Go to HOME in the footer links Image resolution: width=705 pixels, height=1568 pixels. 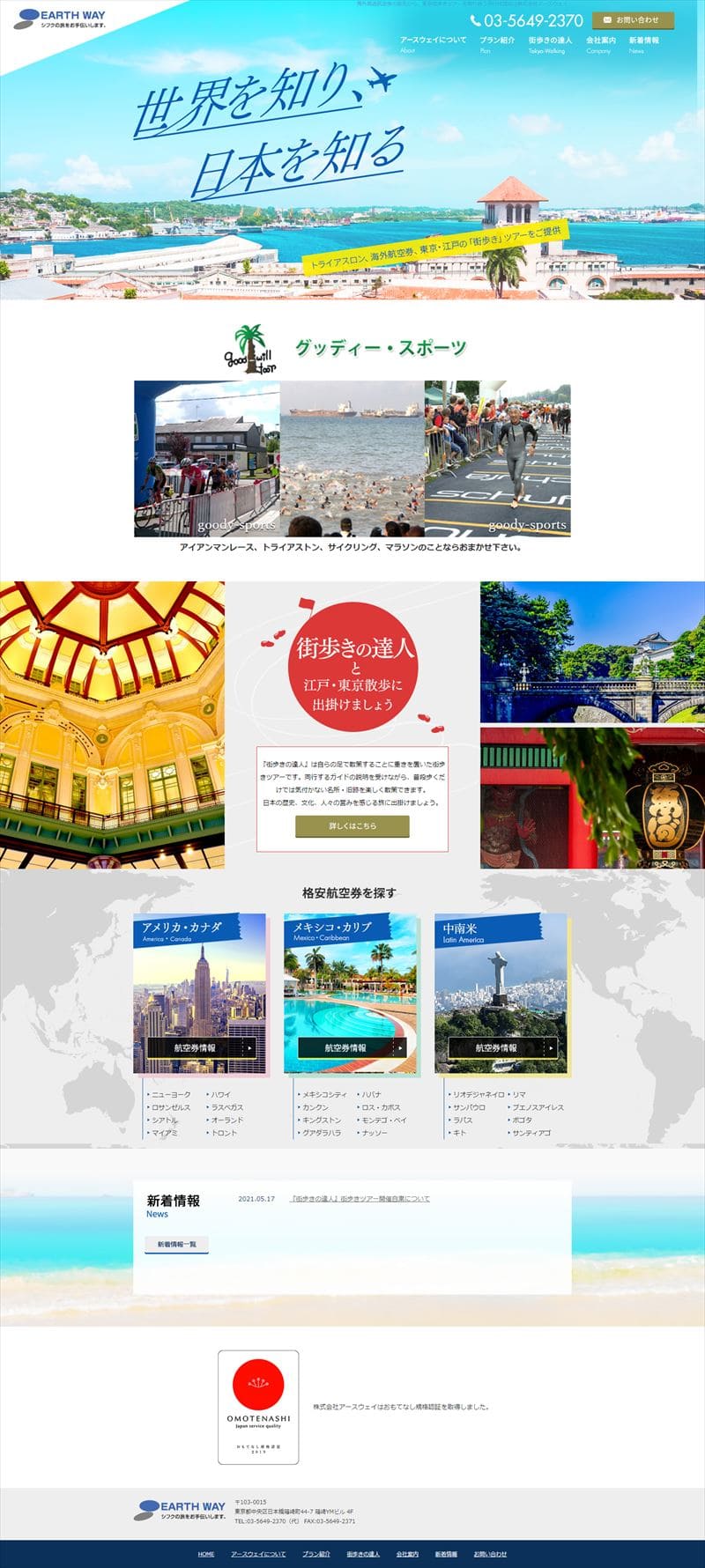(x=206, y=1554)
